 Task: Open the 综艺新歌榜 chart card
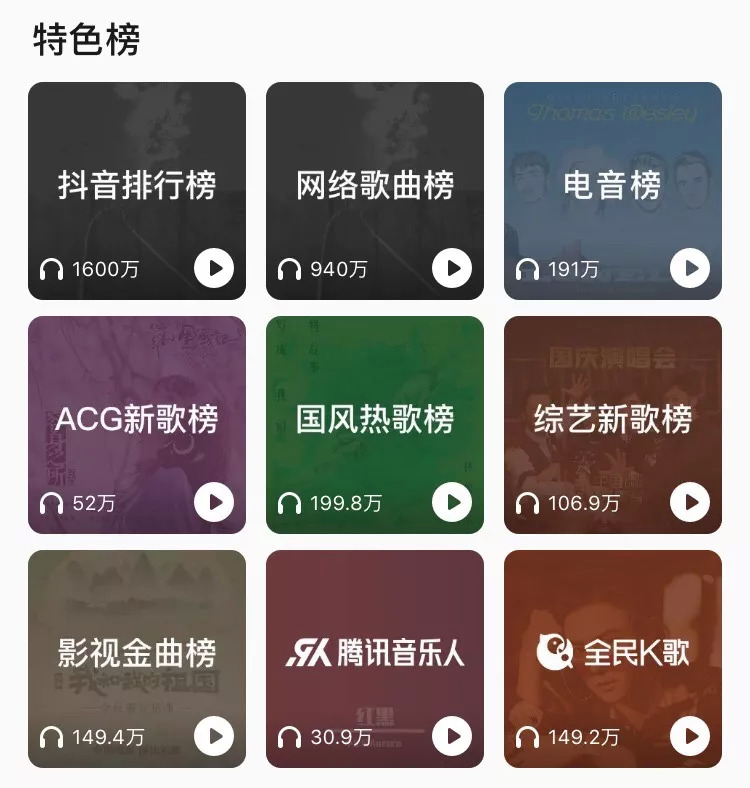click(612, 419)
